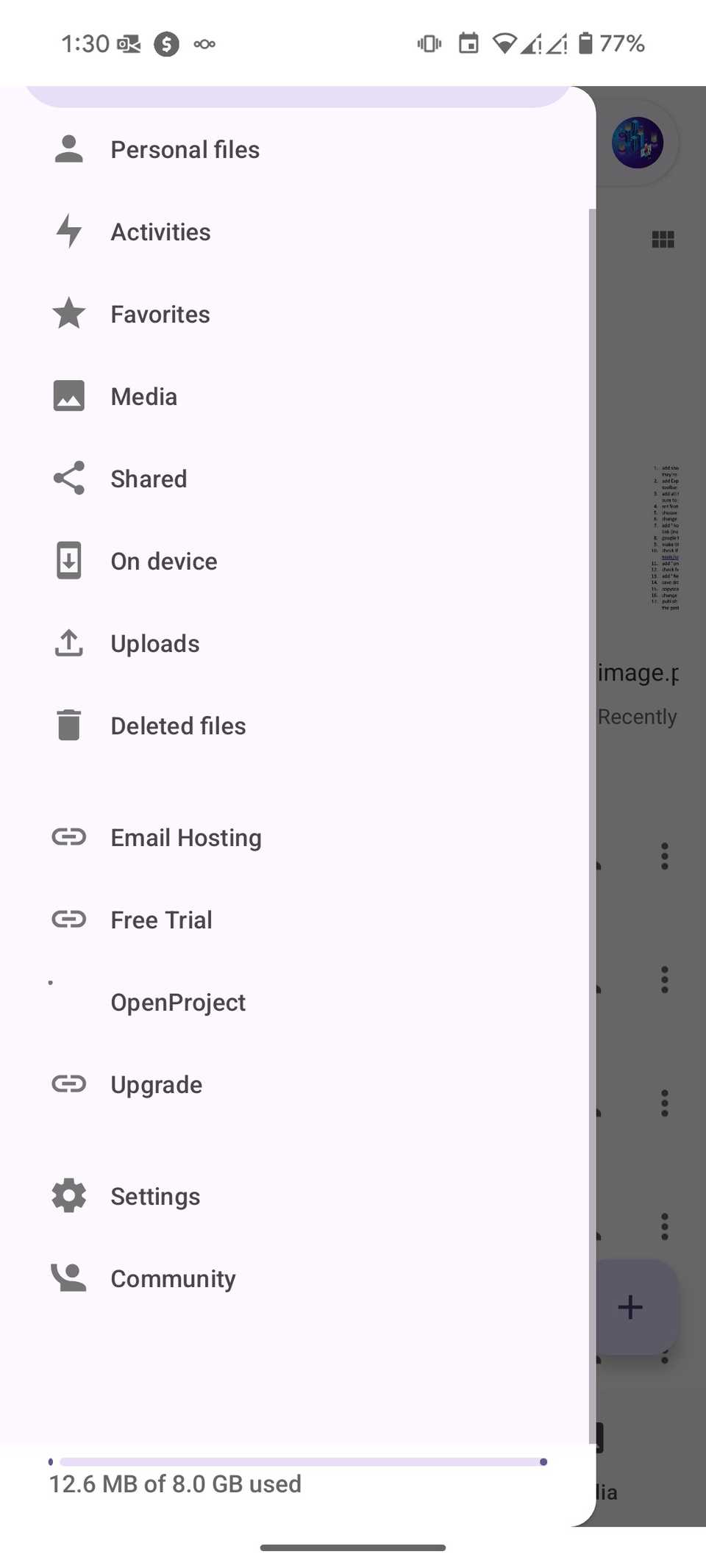
Task: Select the Shared share icon
Action: 68,478
